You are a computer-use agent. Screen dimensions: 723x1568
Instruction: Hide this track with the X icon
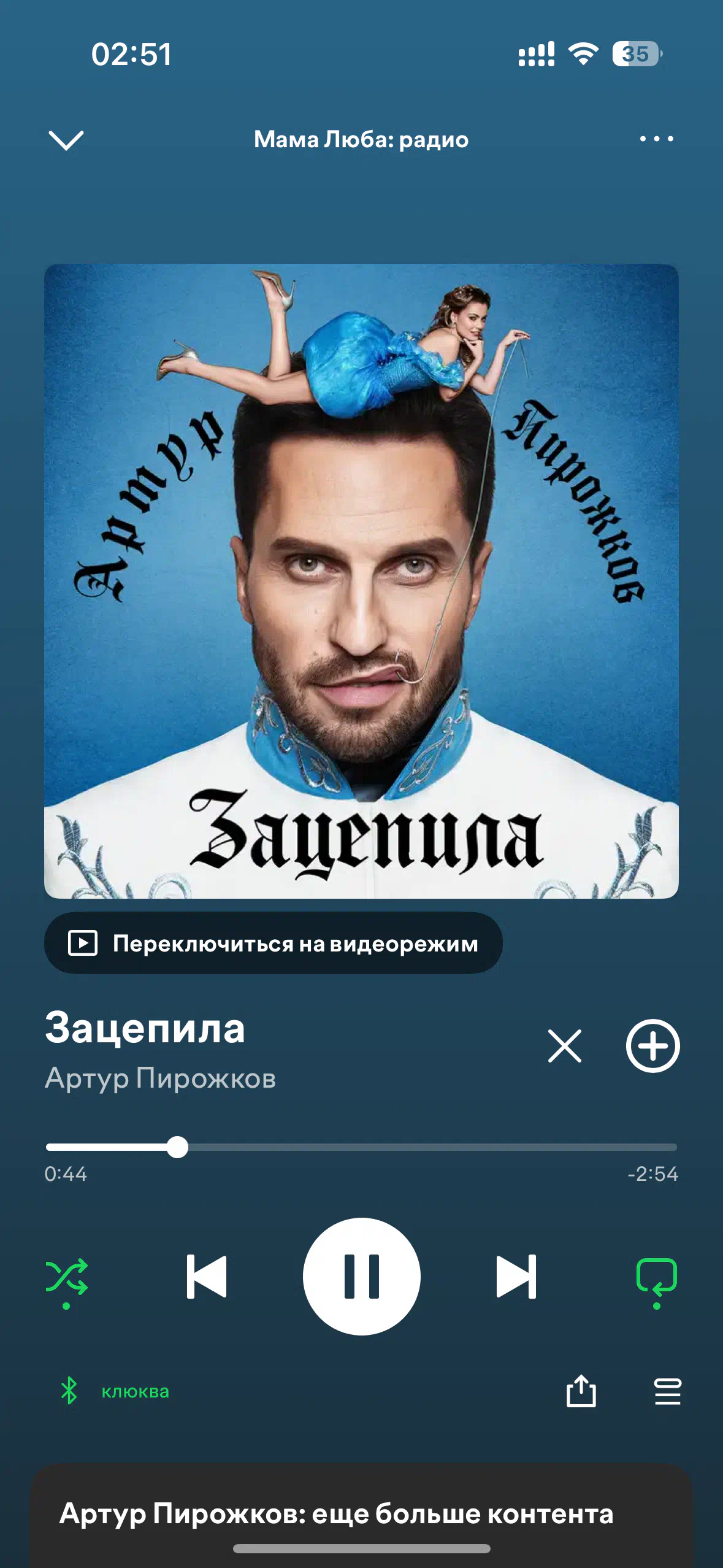565,1046
